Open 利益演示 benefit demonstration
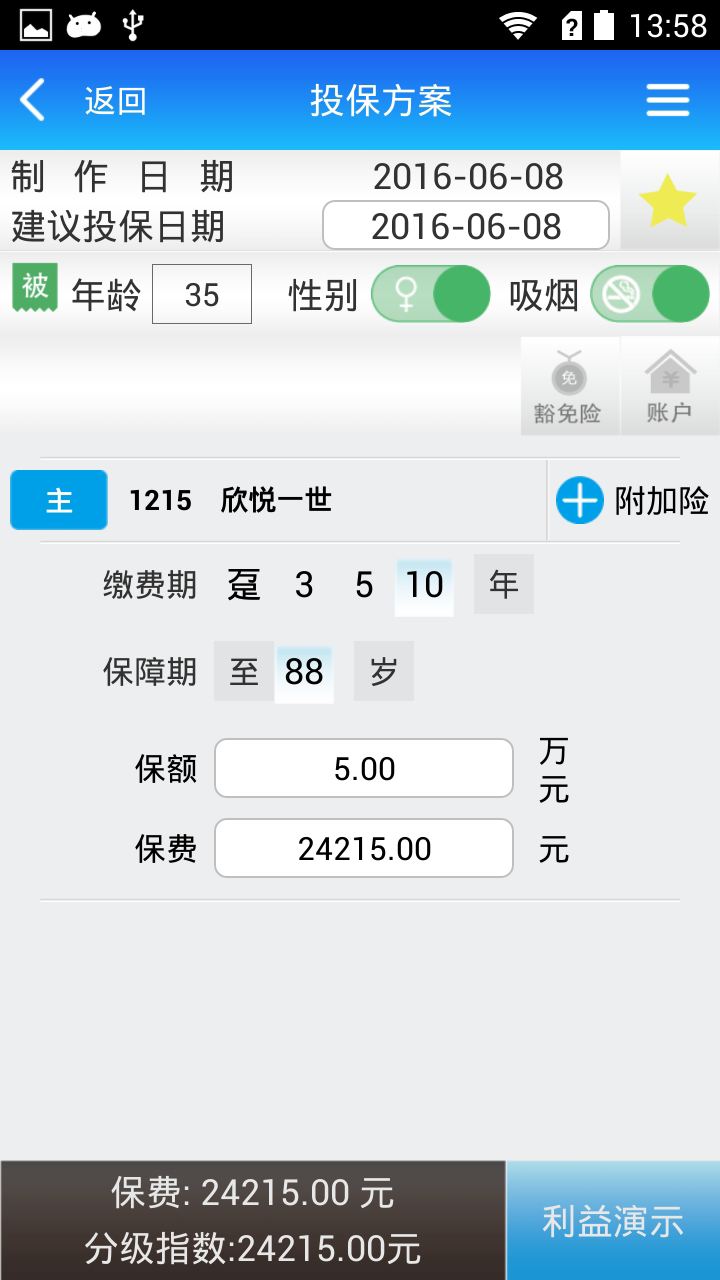 [613, 1221]
